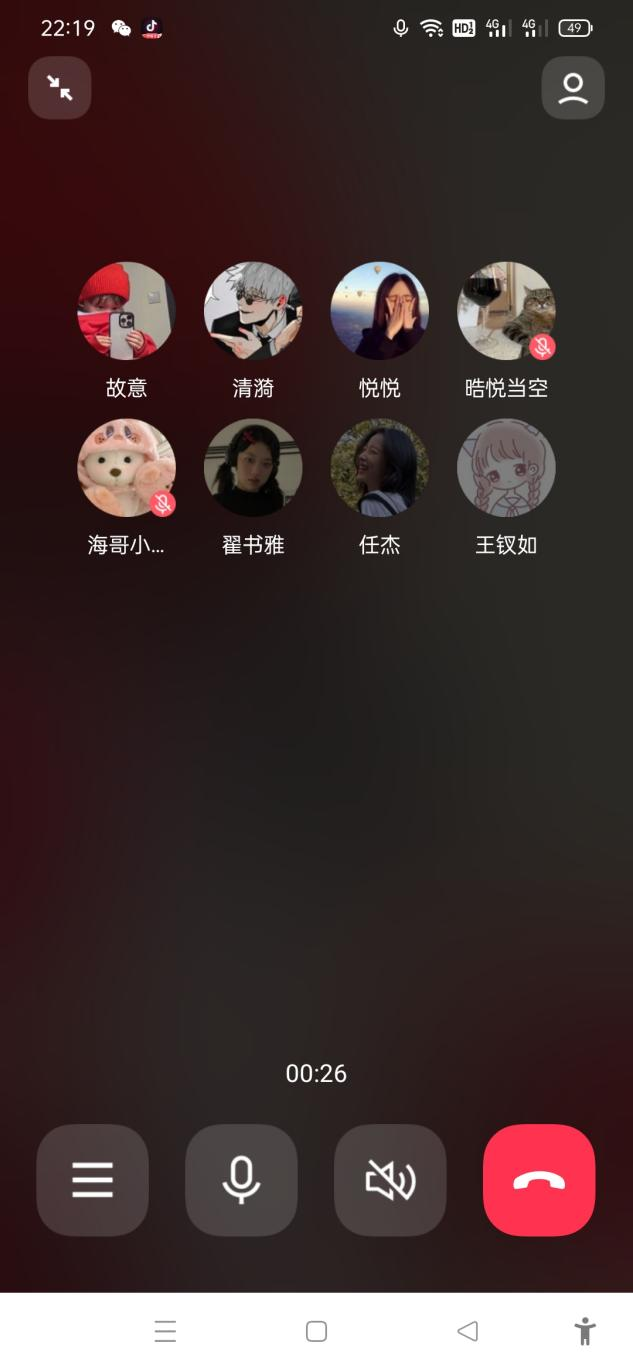The image size is (633, 1370).
Task: Go back using the system back button
Action: point(467,1331)
